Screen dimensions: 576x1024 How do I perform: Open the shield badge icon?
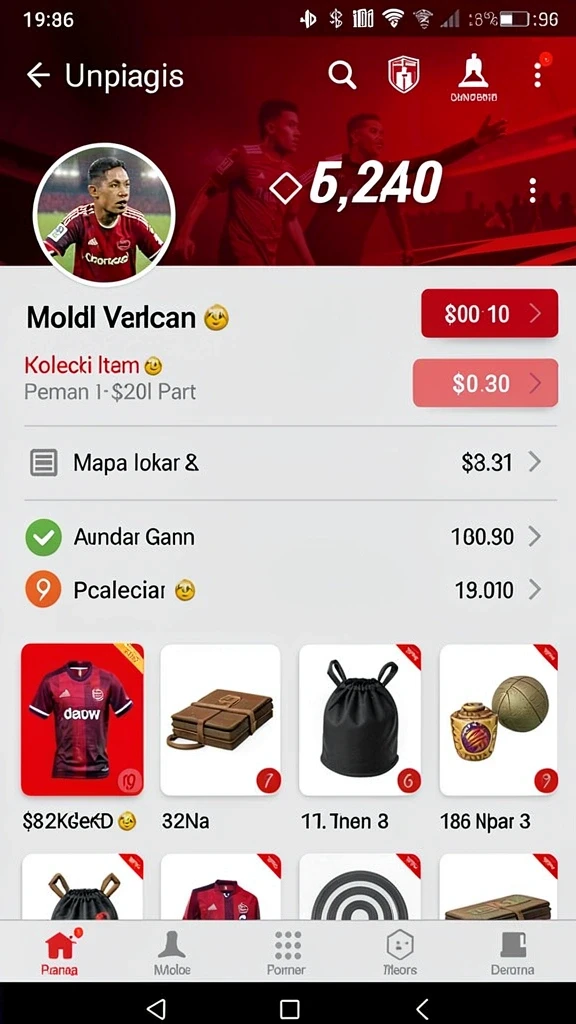pos(404,74)
